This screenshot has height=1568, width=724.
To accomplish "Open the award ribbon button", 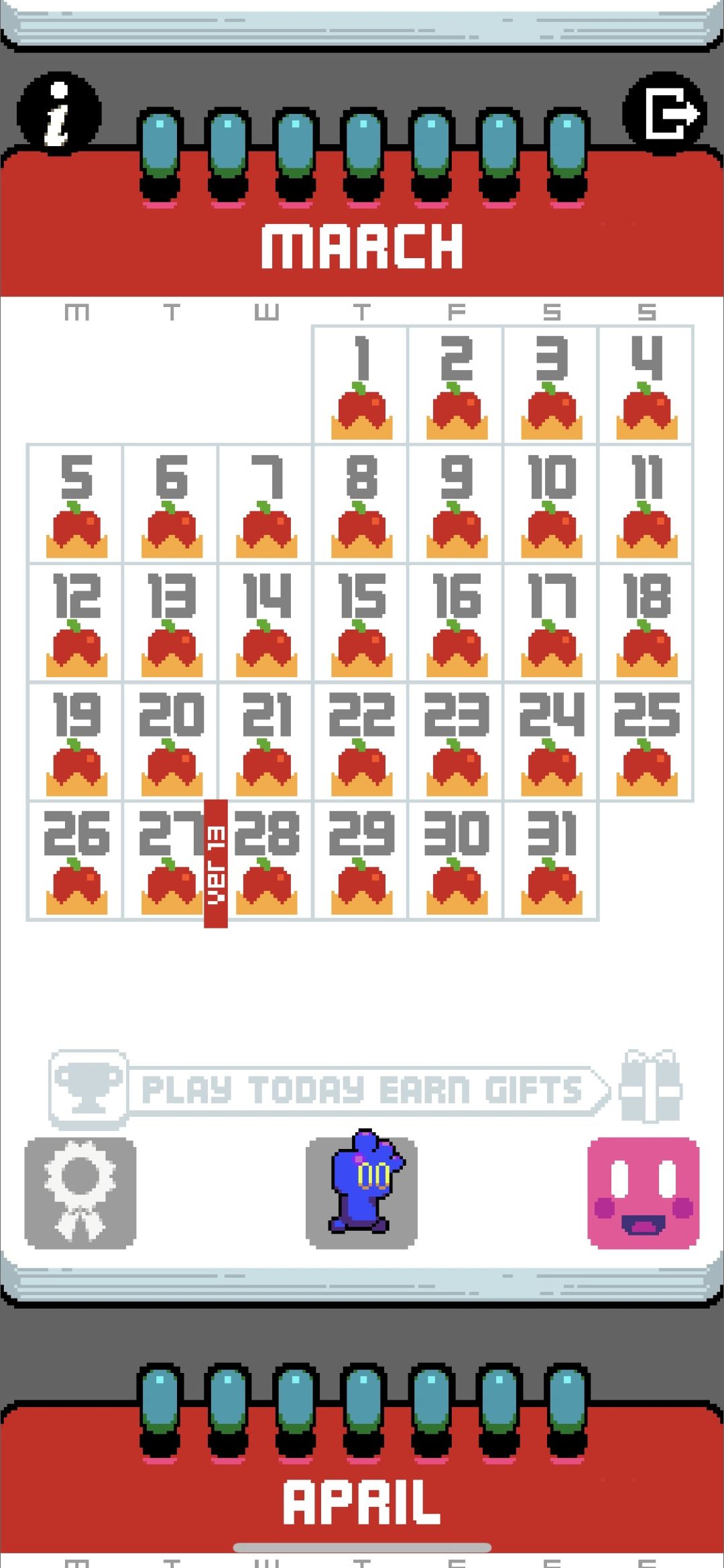I will 80,1193.
